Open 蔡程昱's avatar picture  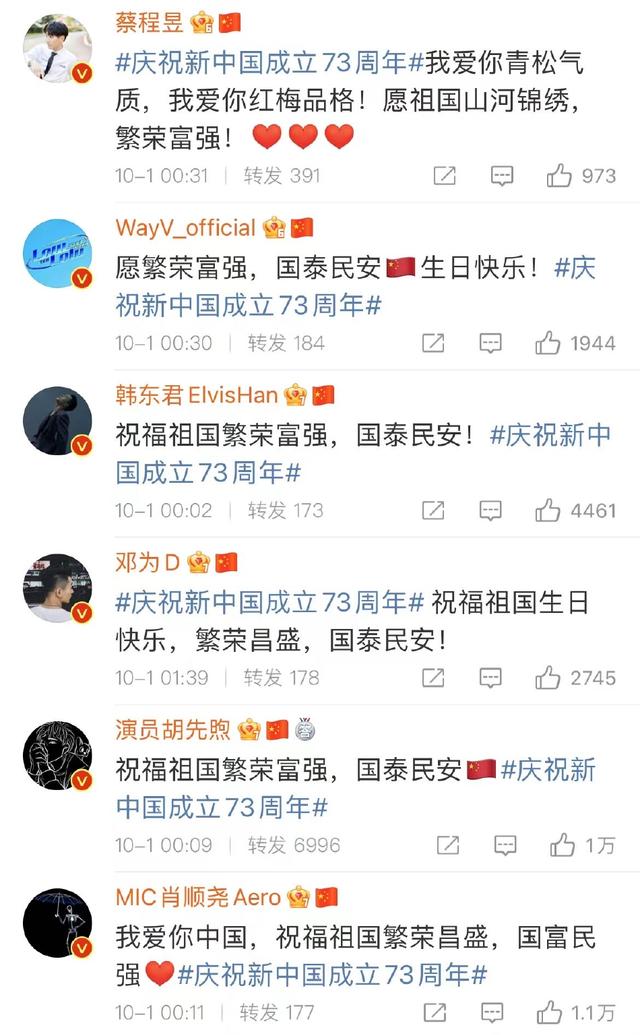click(x=57, y=48)
